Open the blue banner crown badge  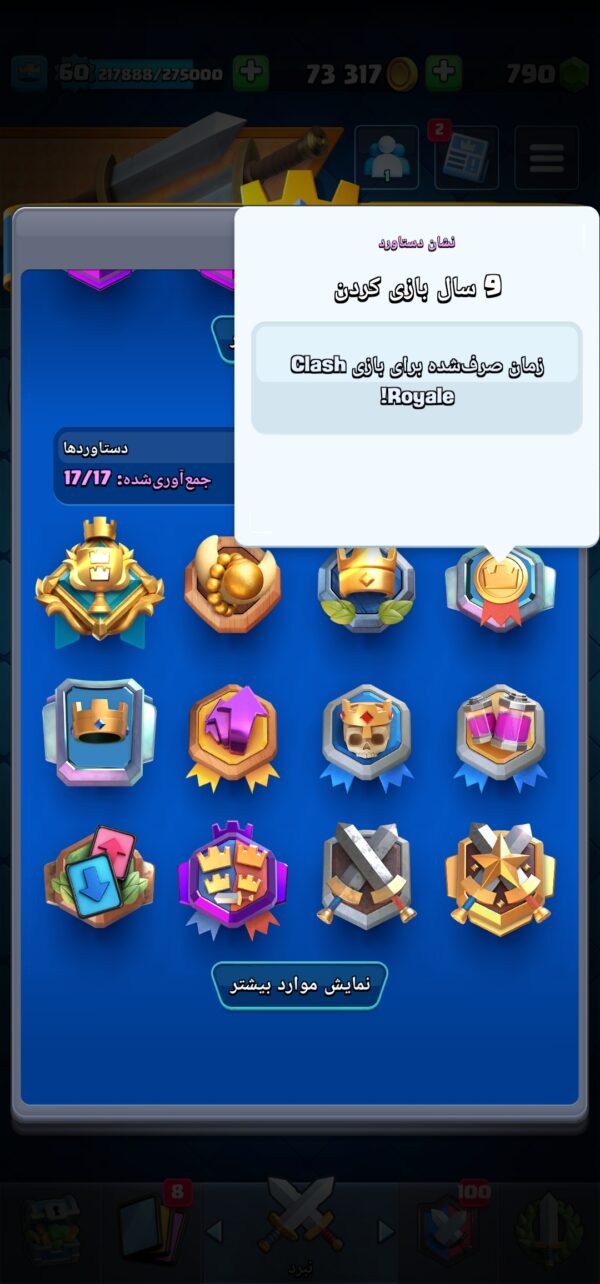point(99,730)
